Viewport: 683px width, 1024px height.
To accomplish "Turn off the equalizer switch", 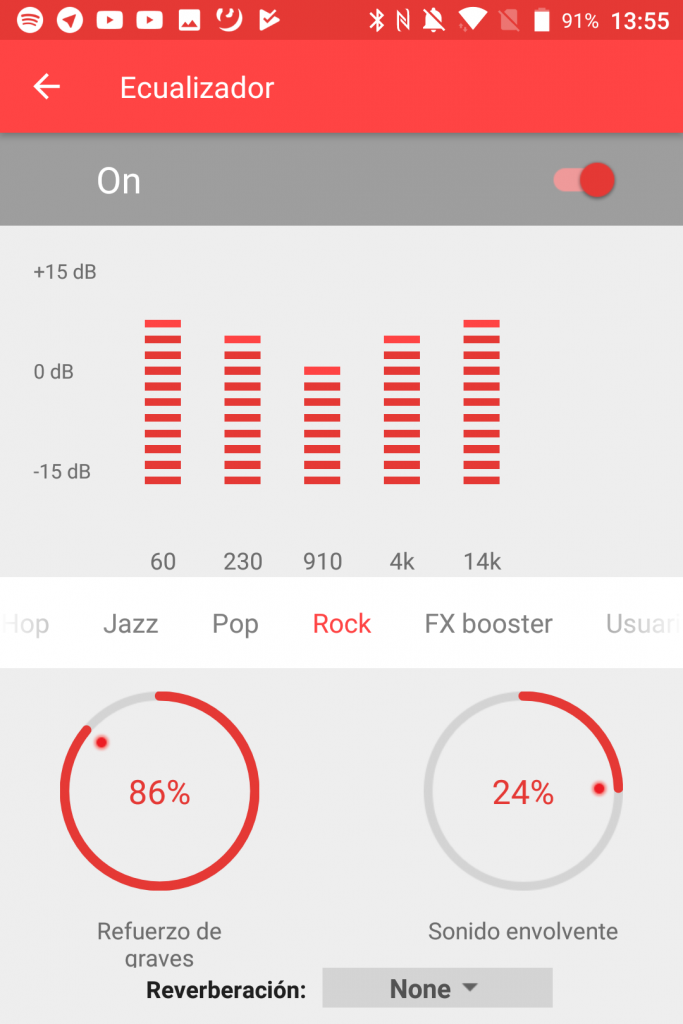I will (584, 181).
